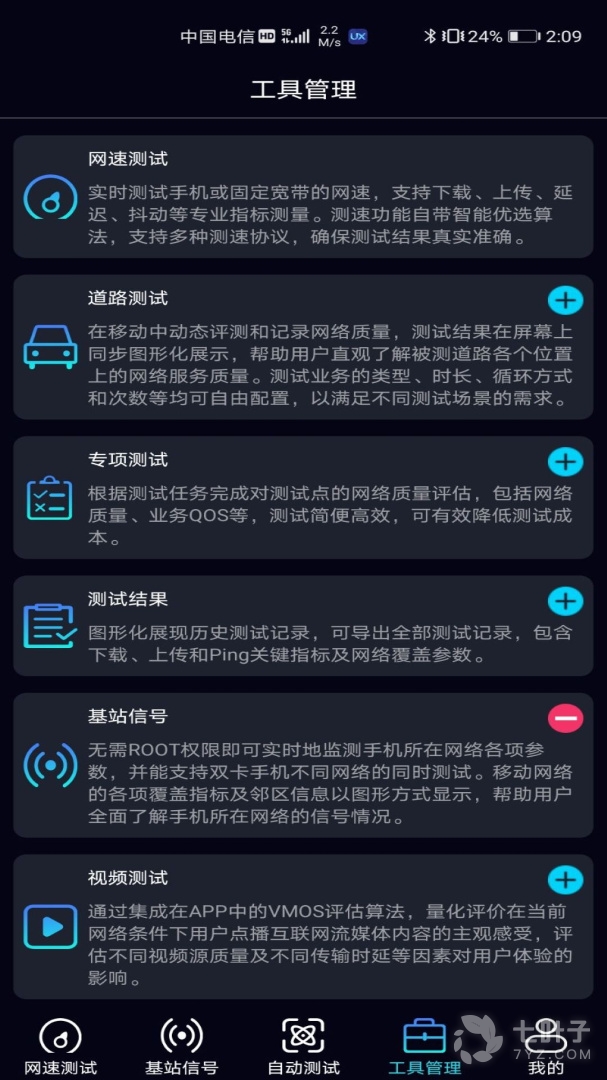Add 道路测试 with its plus icon

(565, 299)
